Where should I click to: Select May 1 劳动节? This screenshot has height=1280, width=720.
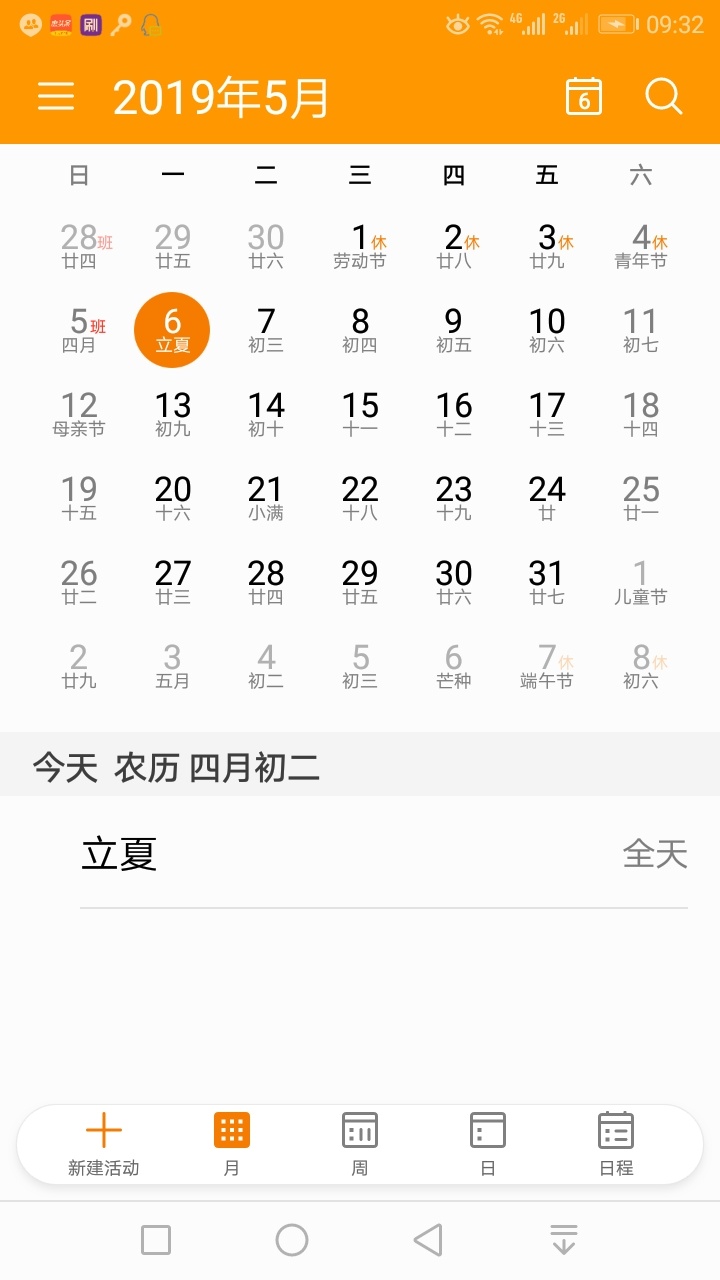click(x=360, y=247)
